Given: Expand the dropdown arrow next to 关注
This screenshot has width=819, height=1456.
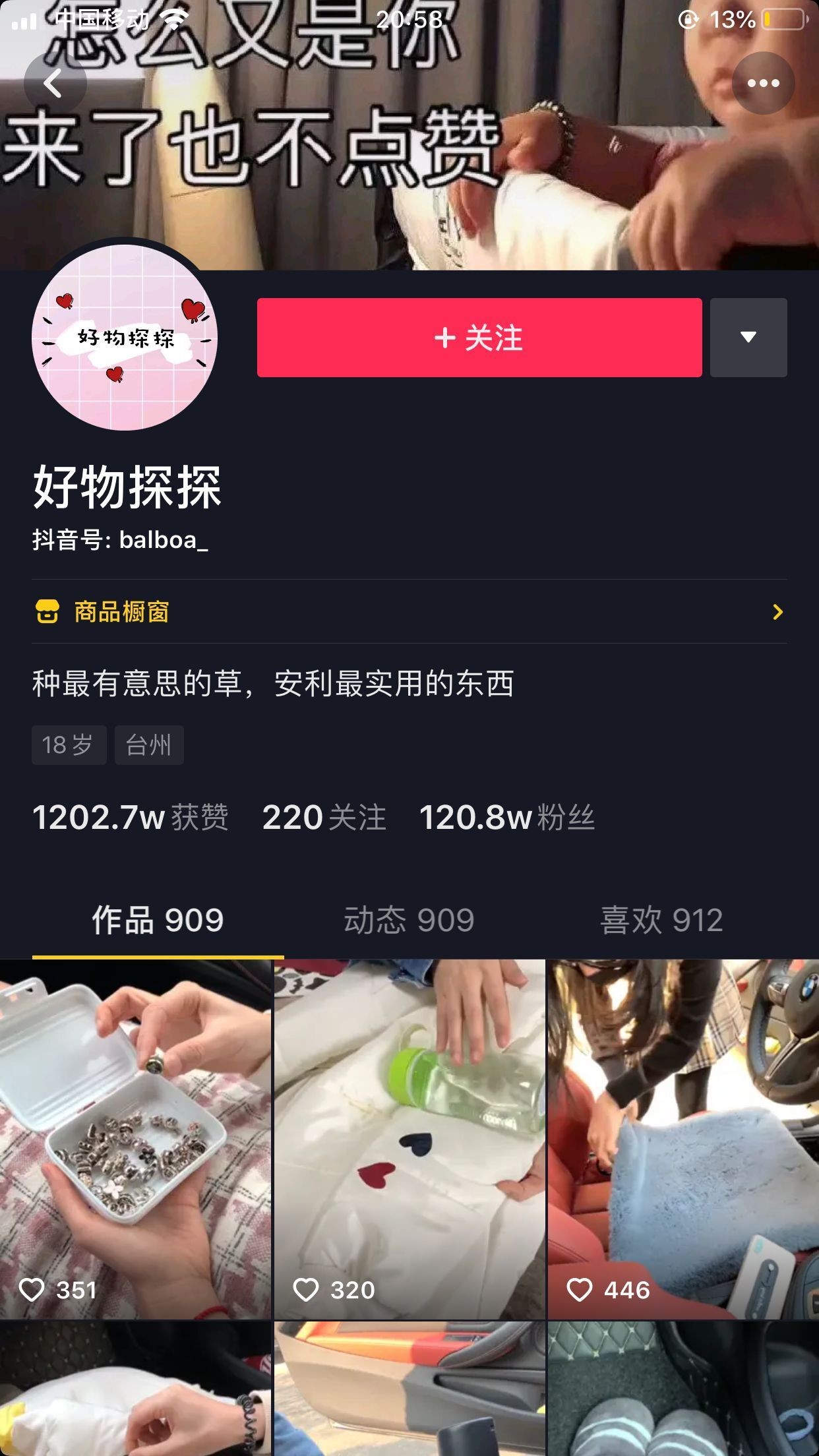Looking at the screenshot, I should [748, 338].
